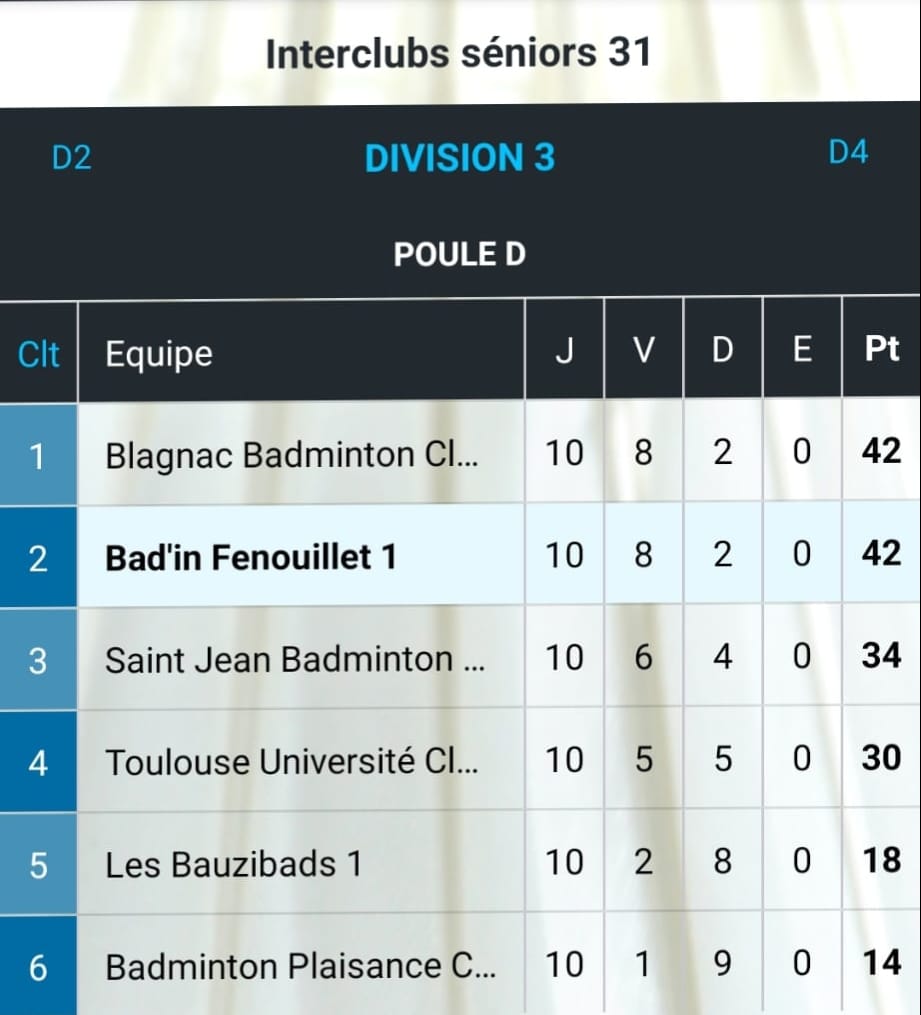
Task: Go to the D4 division
Action: click(x=848, y=153)
